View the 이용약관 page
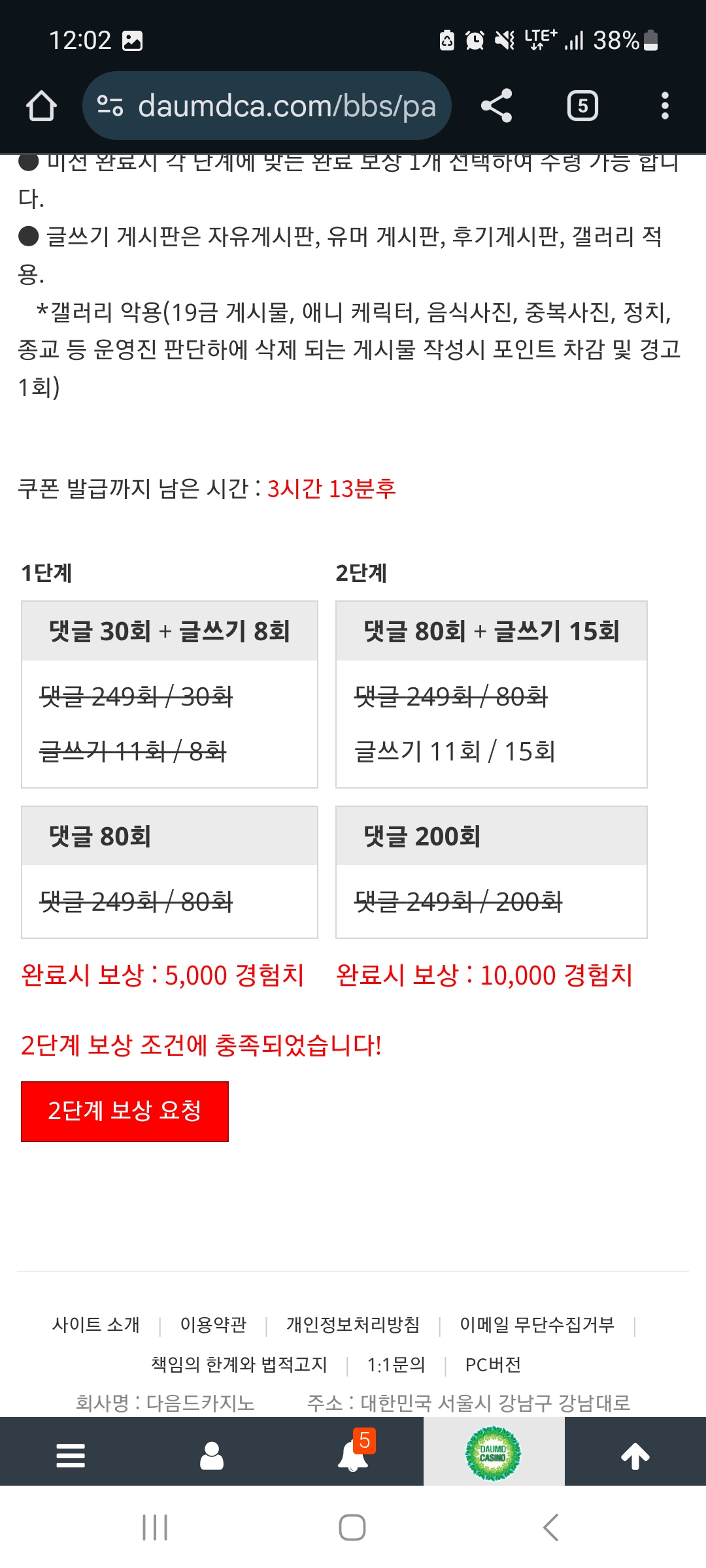The width and height of the screenshot is (706, 1568). 213,1324
